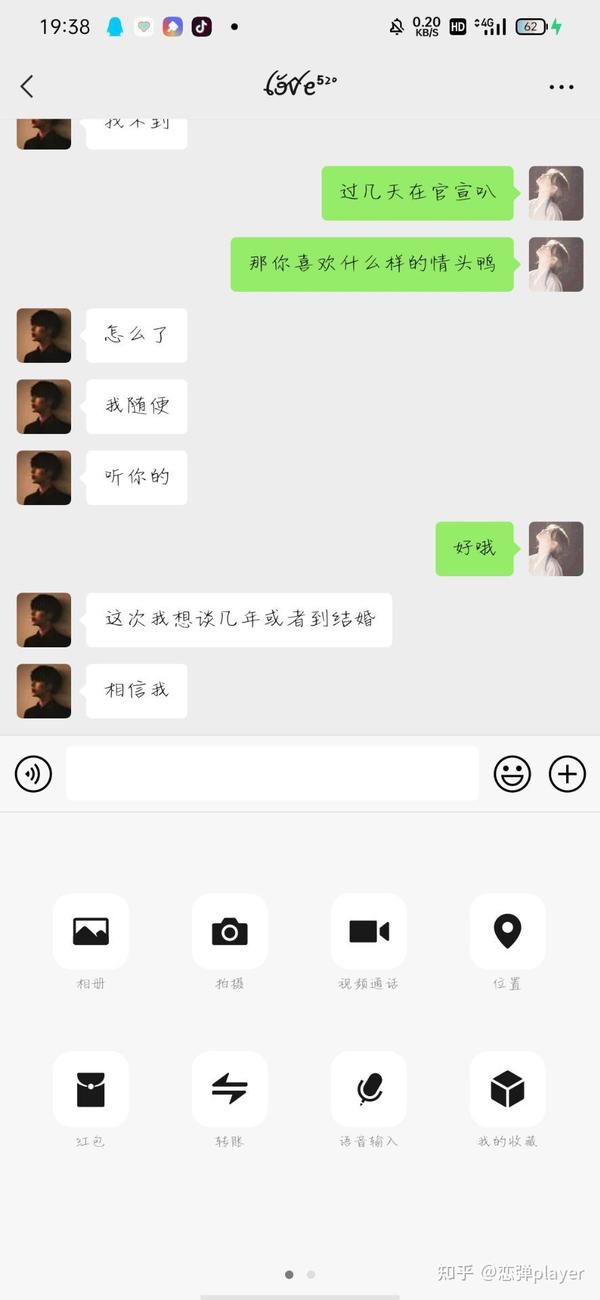The image size is (600, 1300).
Task: Open the contact's avatar beside 相信我
Action: point(44,691)
